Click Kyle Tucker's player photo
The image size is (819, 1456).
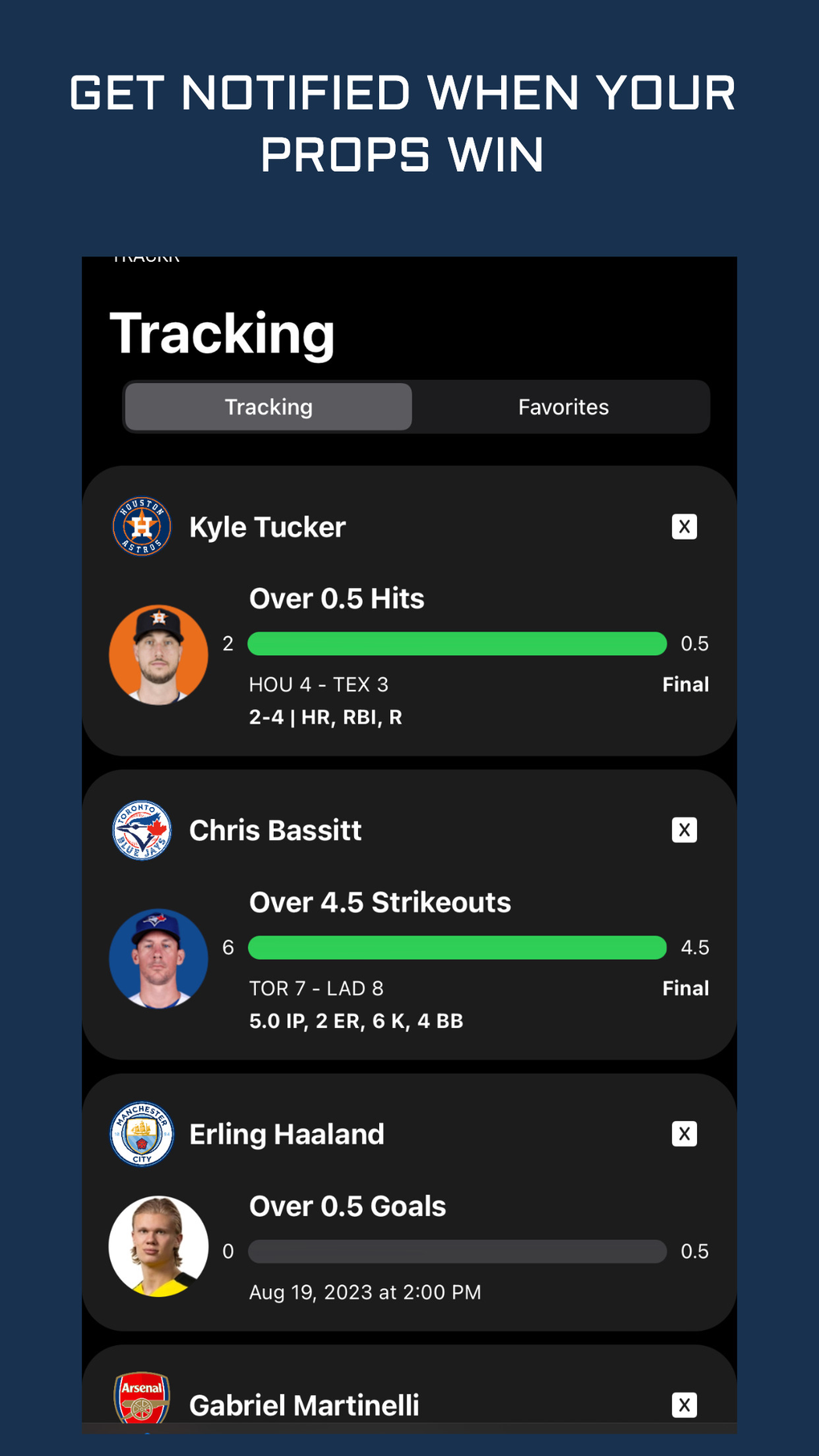(x=158, y=655)
